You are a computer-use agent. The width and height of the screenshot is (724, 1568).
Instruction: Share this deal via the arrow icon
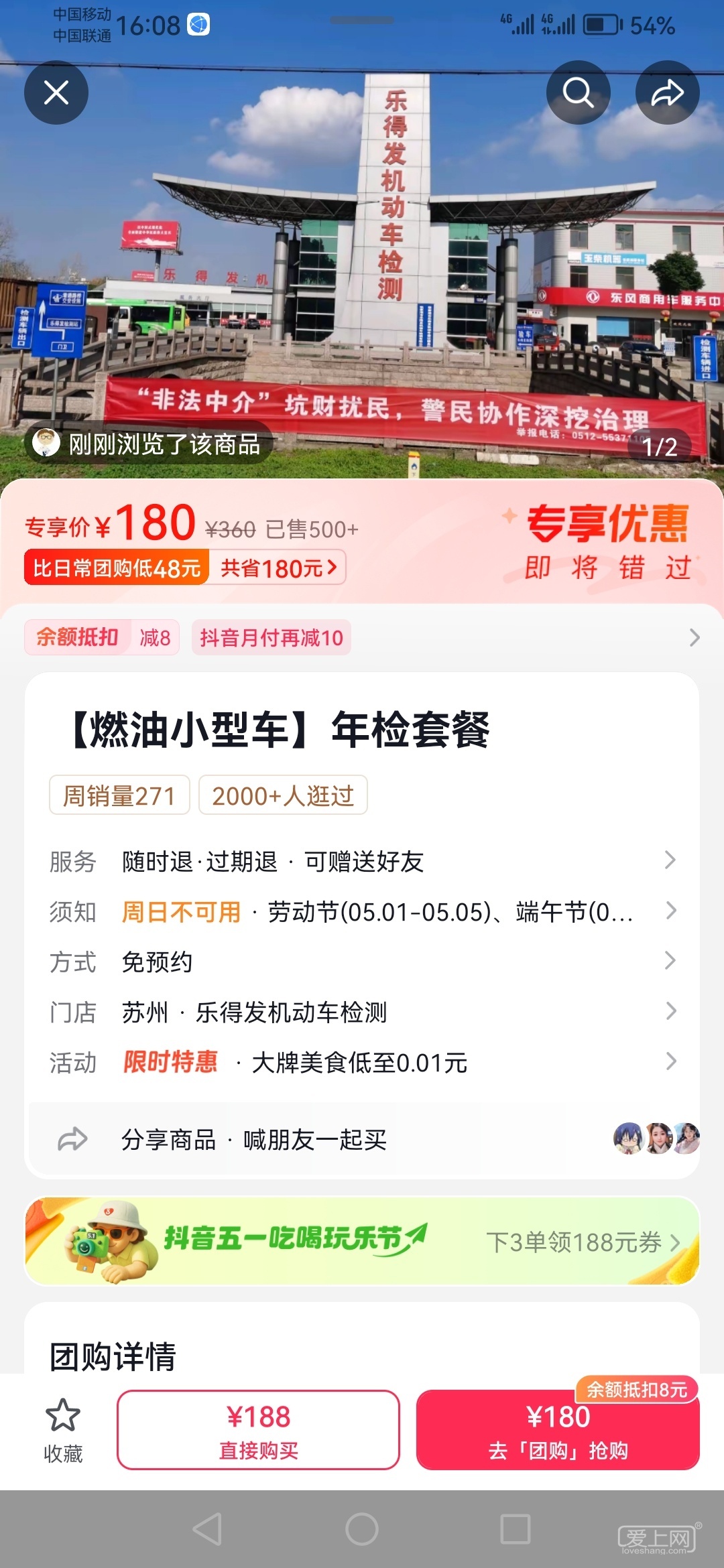(x=667, y=92)
